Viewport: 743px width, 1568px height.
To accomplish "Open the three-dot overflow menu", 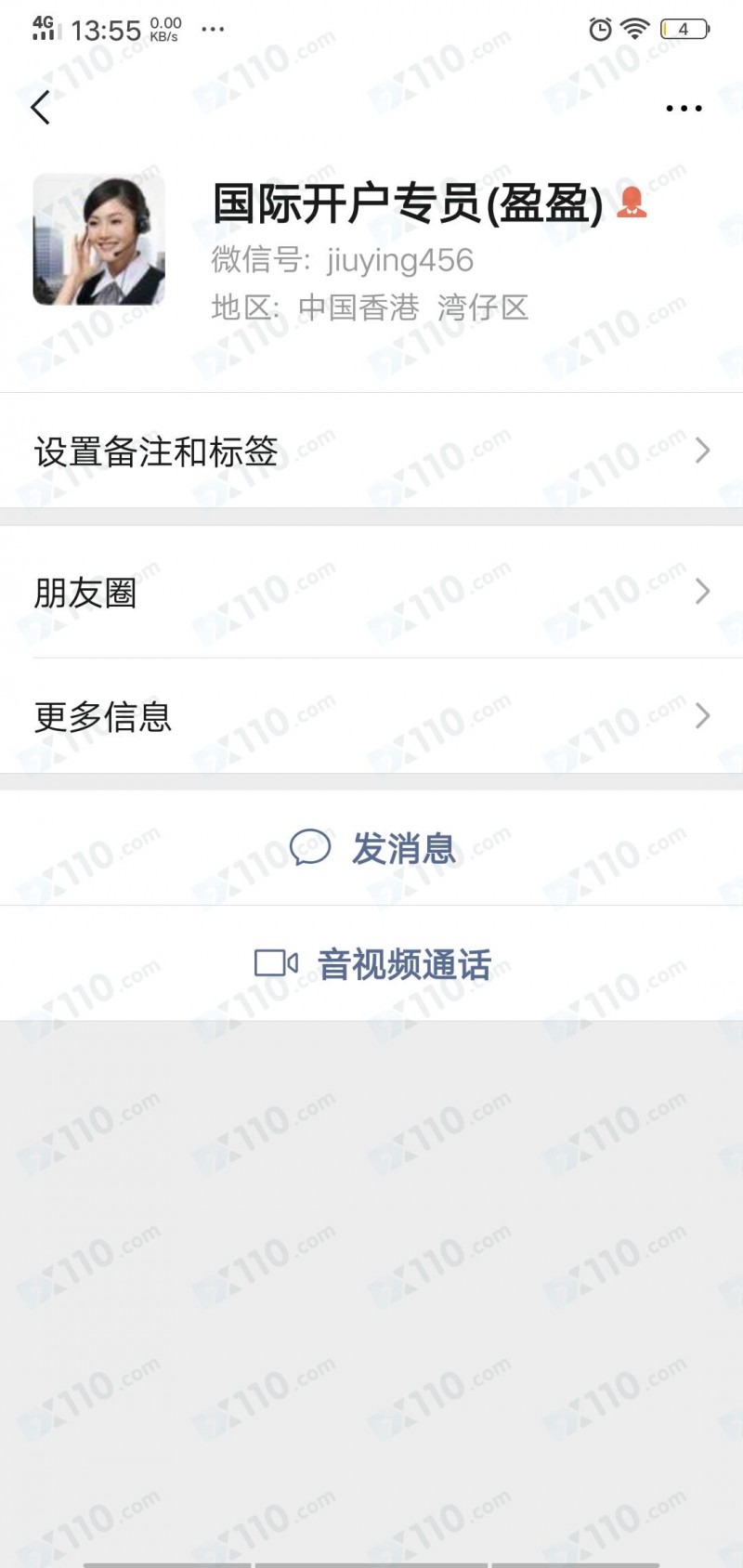I will pos(684,109).
